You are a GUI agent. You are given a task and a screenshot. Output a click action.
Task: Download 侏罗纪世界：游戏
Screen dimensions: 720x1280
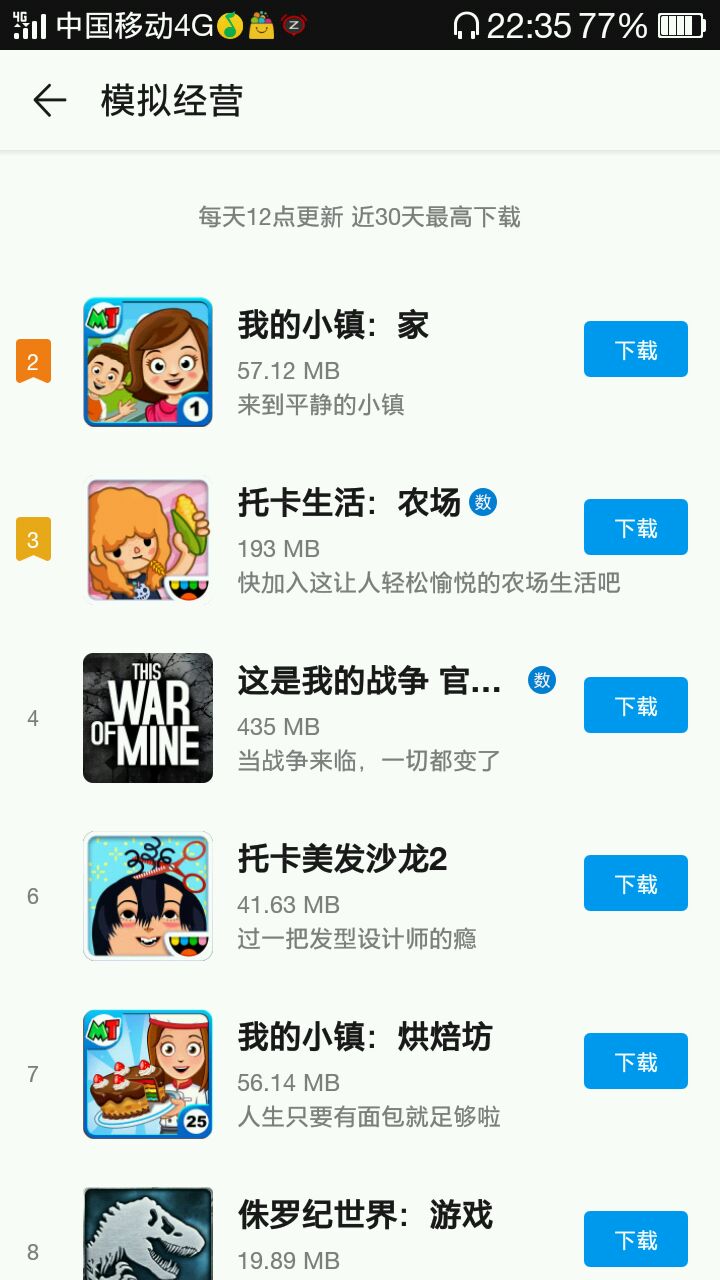[x=635, y=1239]
